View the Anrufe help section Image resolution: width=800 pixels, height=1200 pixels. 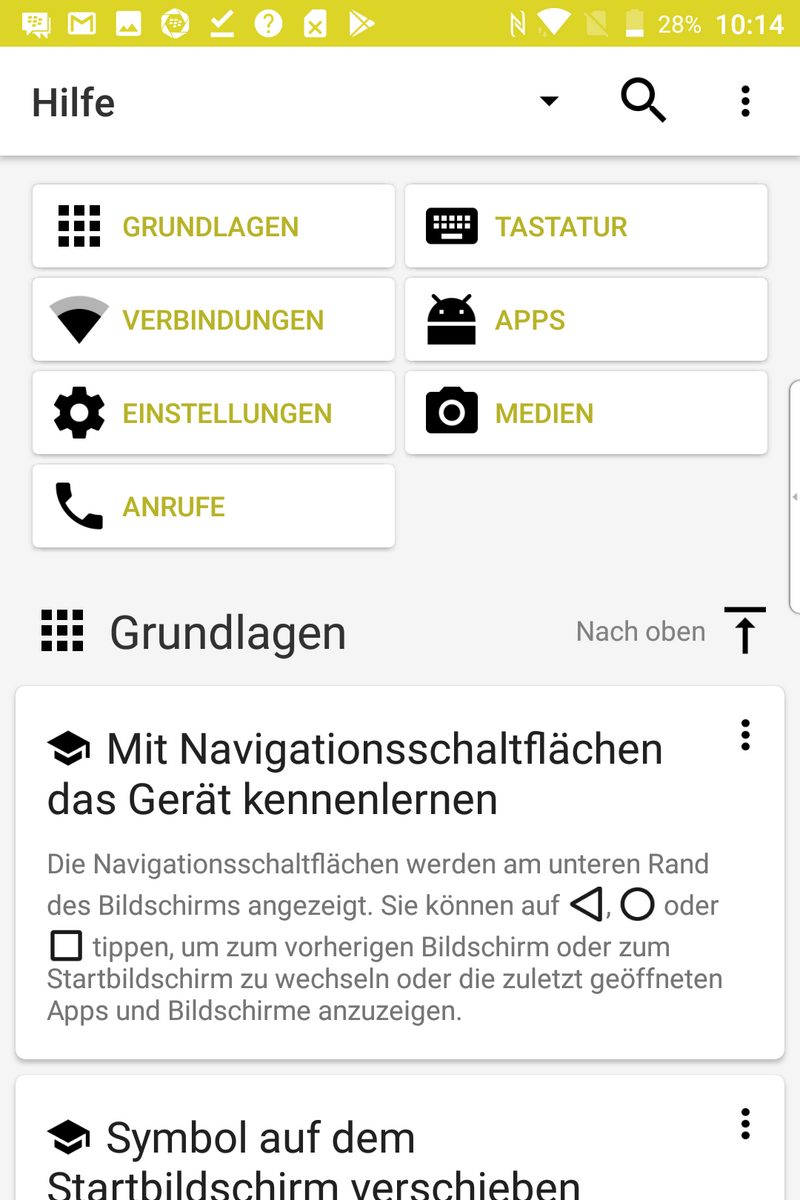point(213,506)
